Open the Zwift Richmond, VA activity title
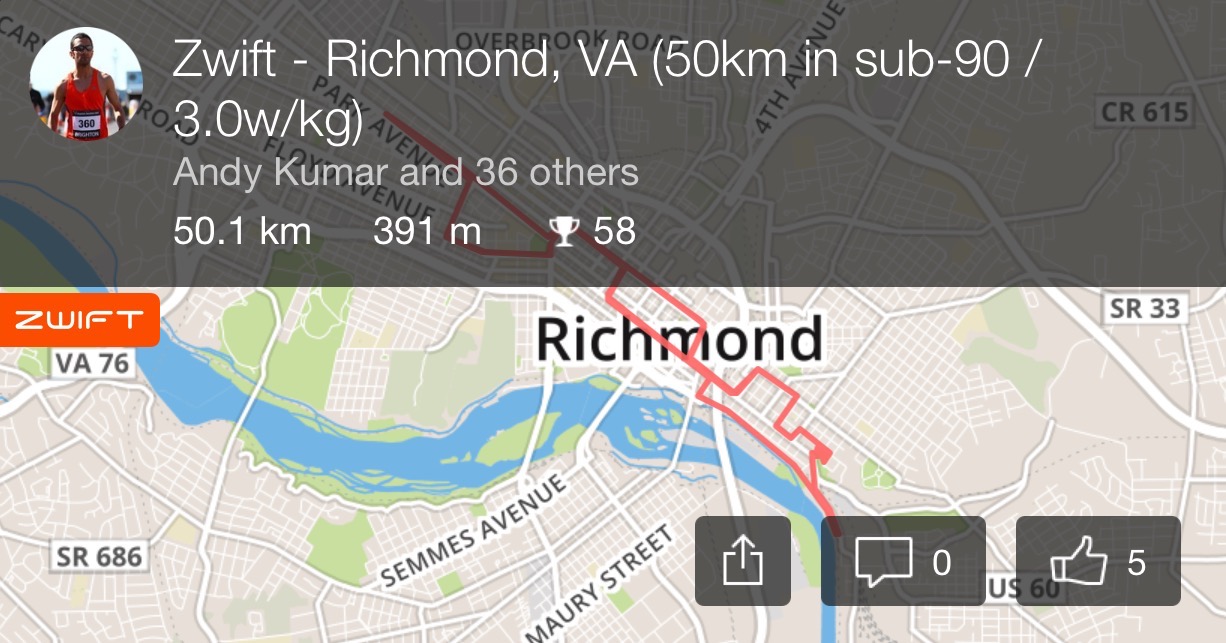1226x643 pixels. (606, 90)
